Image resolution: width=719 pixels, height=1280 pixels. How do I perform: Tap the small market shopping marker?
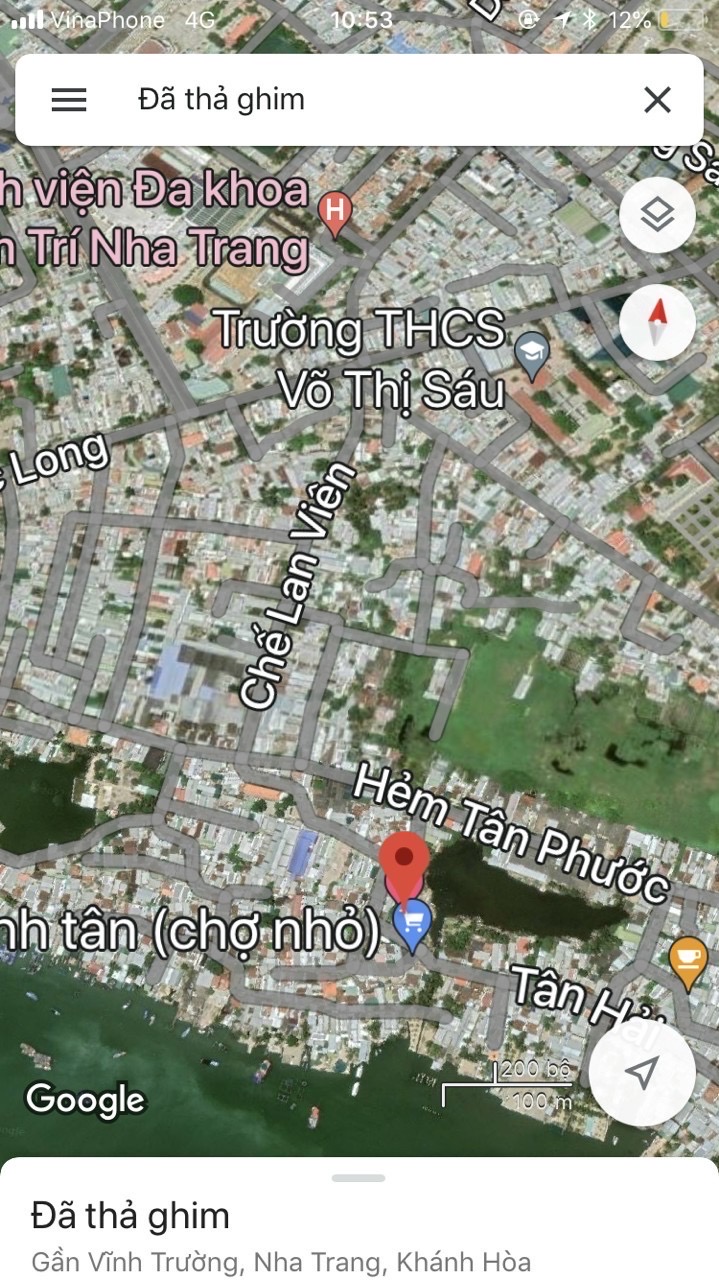coord(412,924)
